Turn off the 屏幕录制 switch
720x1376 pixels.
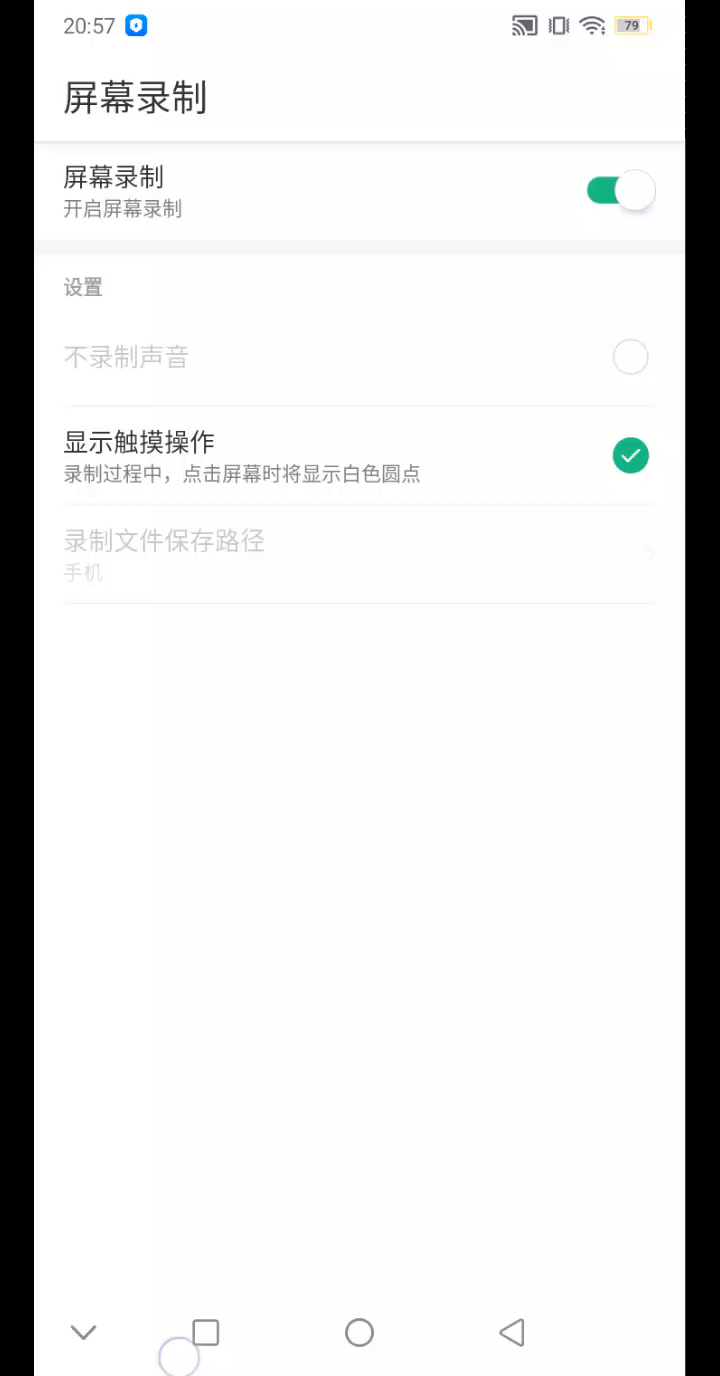[x=620, y=190]
